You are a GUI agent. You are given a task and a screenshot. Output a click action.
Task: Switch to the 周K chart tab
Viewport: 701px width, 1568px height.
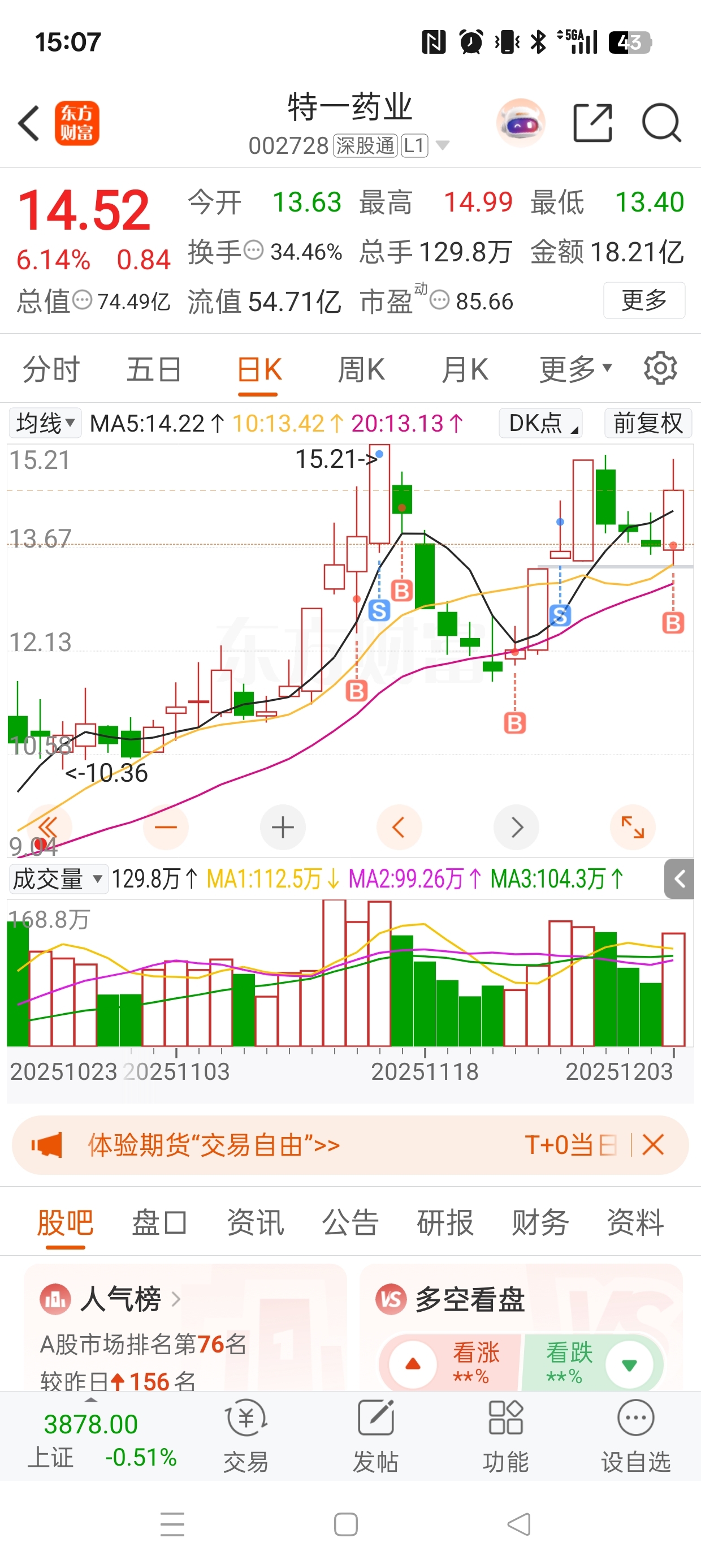pyautogui.click(x=361, y=369)
